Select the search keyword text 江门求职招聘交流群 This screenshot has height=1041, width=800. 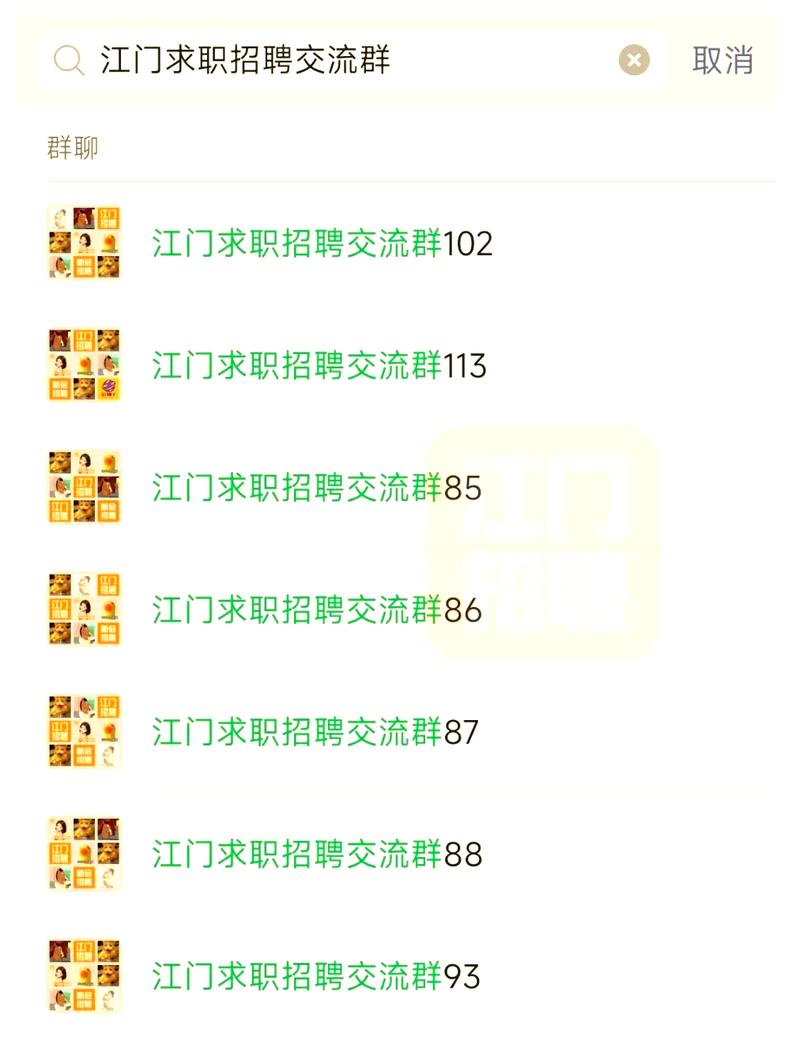240,61
